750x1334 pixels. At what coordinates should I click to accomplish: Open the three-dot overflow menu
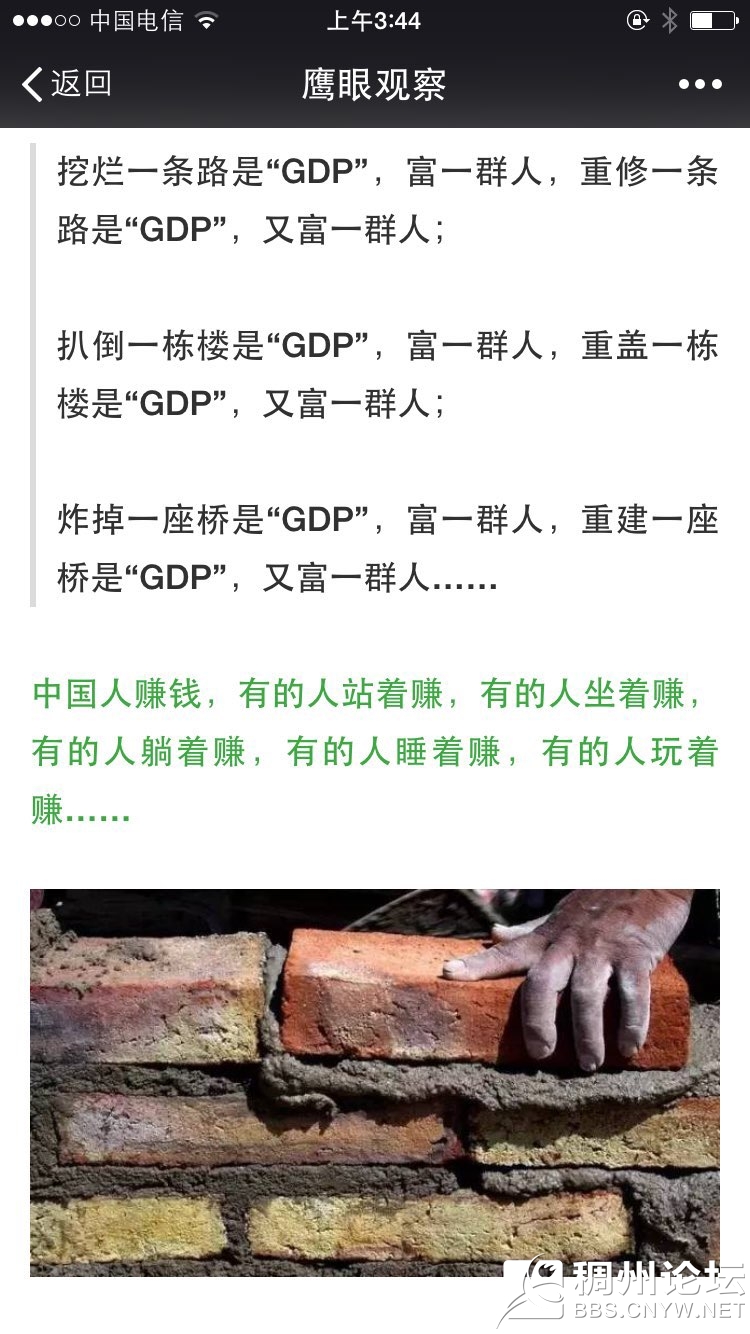click(700, 85)
